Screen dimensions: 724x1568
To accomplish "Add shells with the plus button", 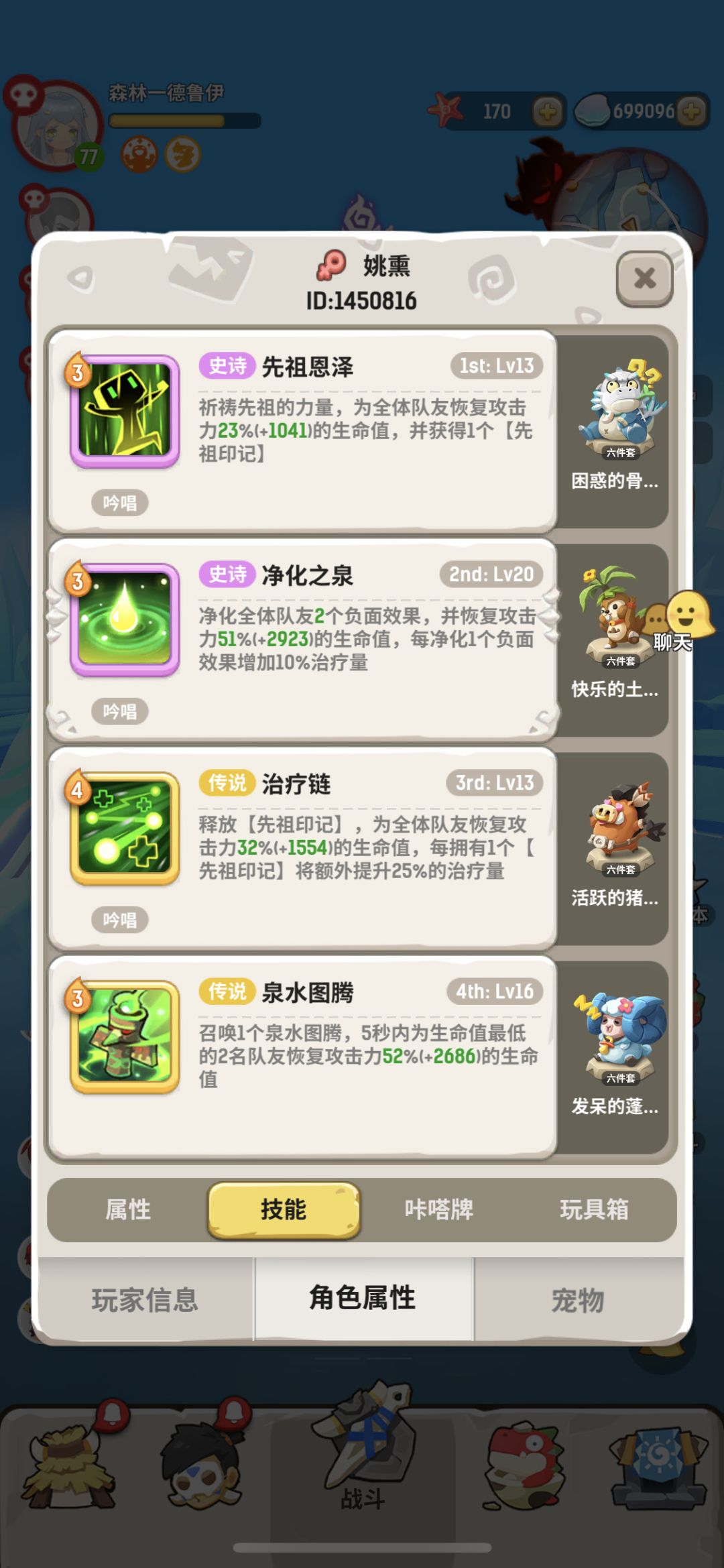I will click(x=691, y=112).
